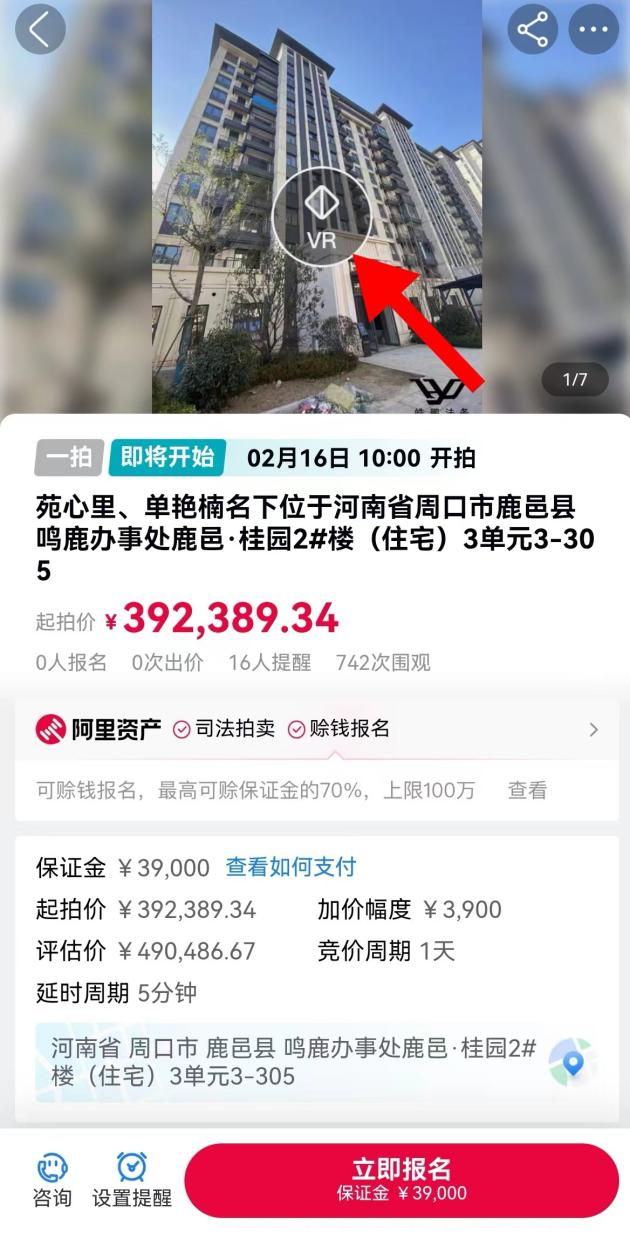Tap 立即报名 to register with deposit
The width and height of the screenshot is (630, 1233).
pos(402,1180)
